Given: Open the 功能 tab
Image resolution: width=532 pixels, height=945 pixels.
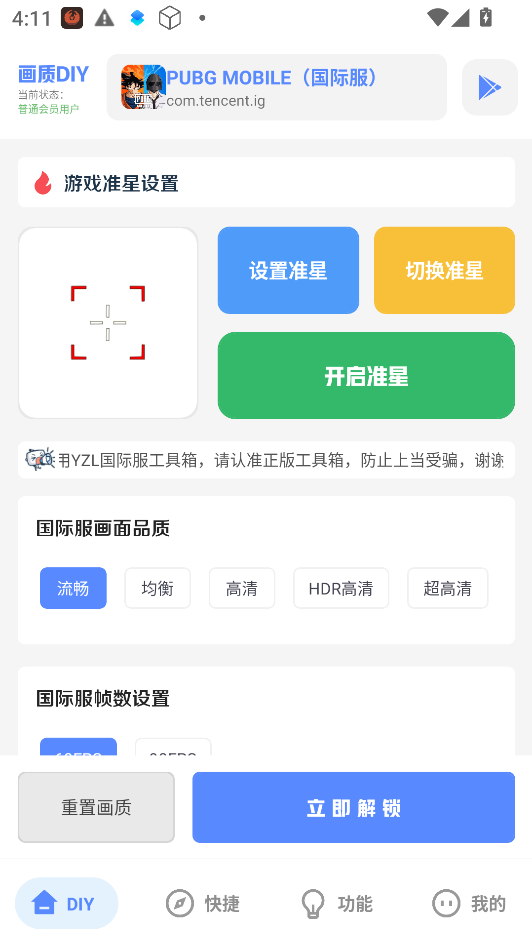Looking at the screenshot, I should point(336,903).
